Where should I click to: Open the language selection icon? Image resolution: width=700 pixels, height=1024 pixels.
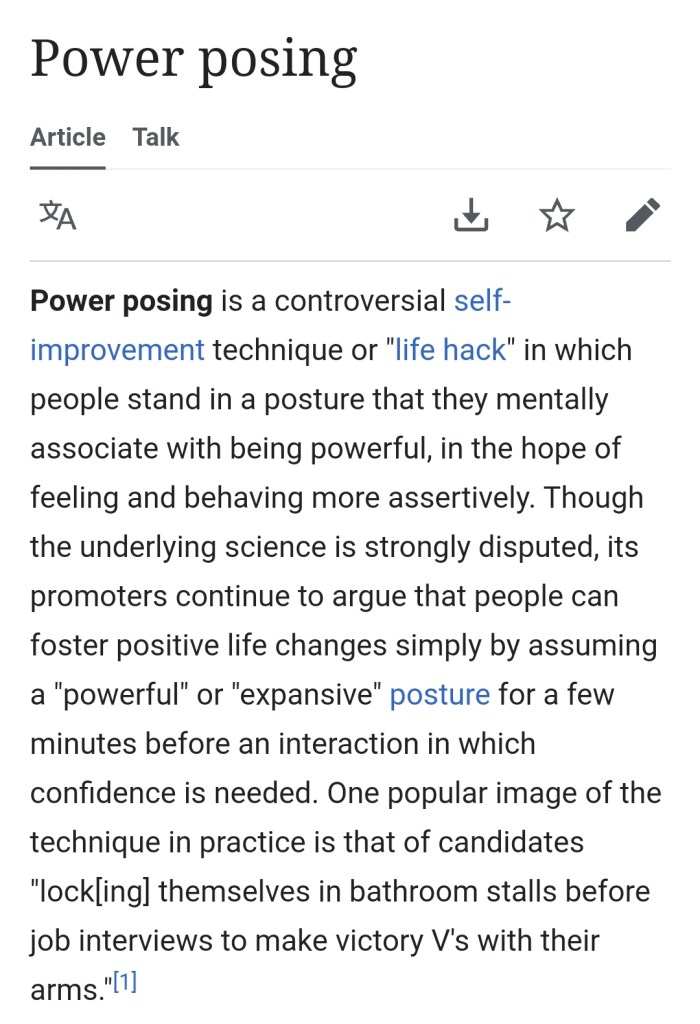[57, 214]
